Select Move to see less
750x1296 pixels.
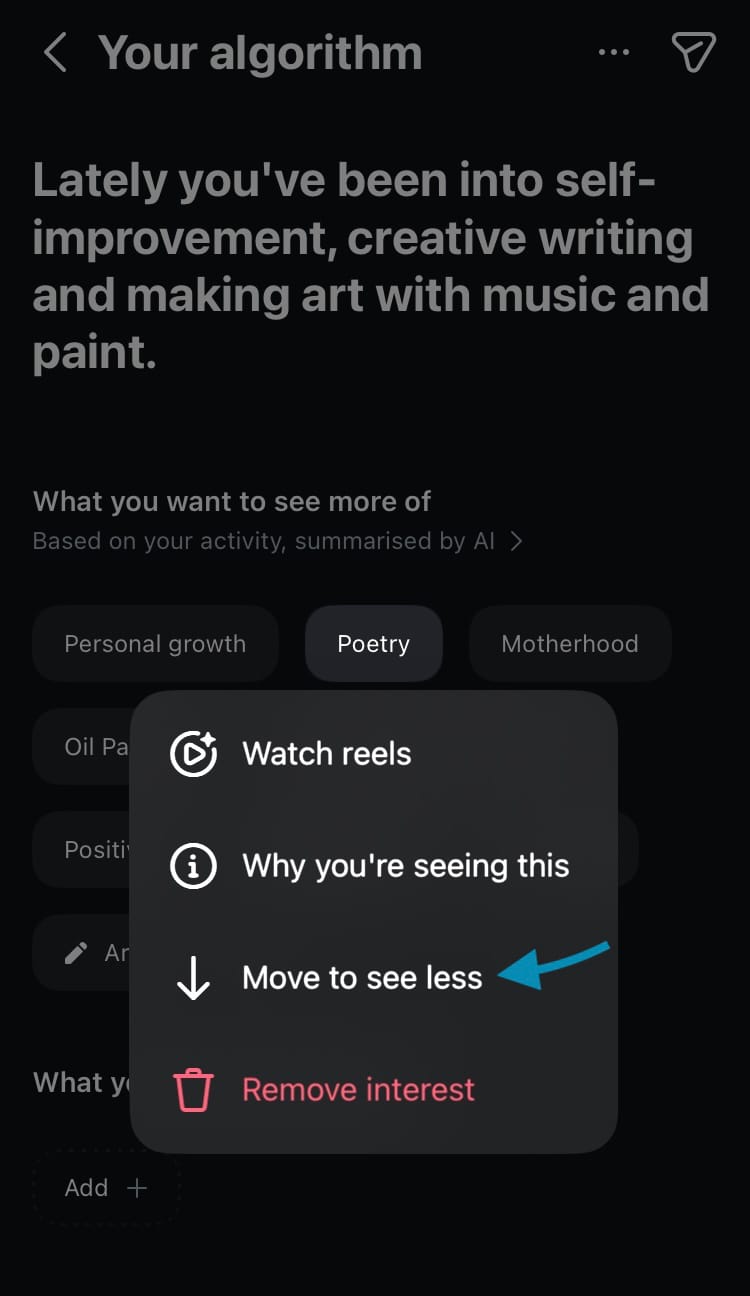pyautogui.click(x=362, y=978)
